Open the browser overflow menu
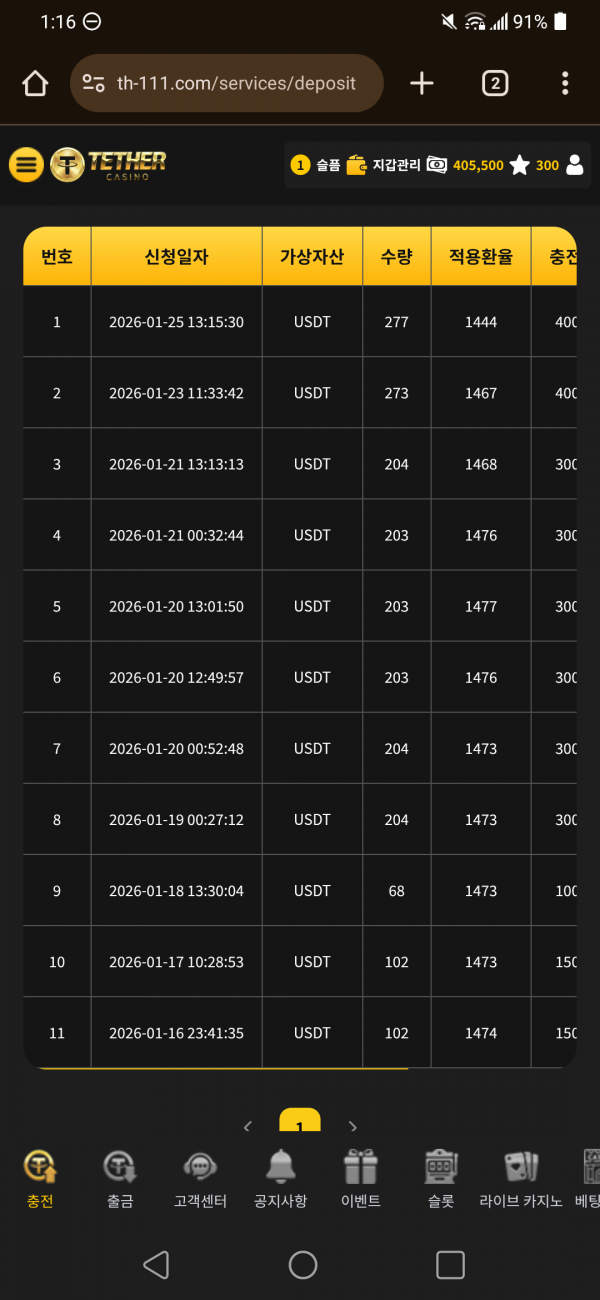This screenshot has width=600, height=1300. tap(565, 83)
